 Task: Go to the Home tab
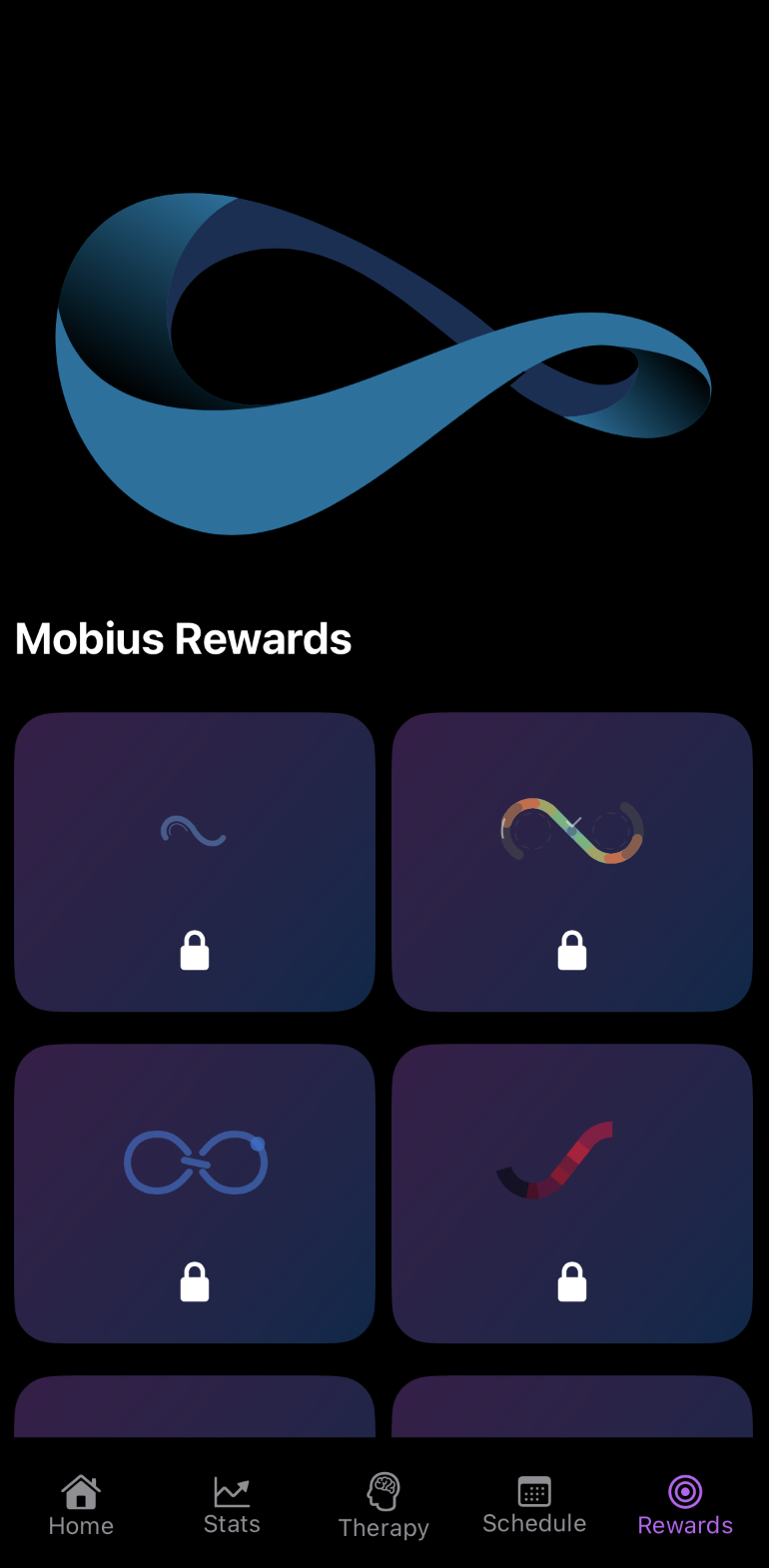[x=81, y=1506]
